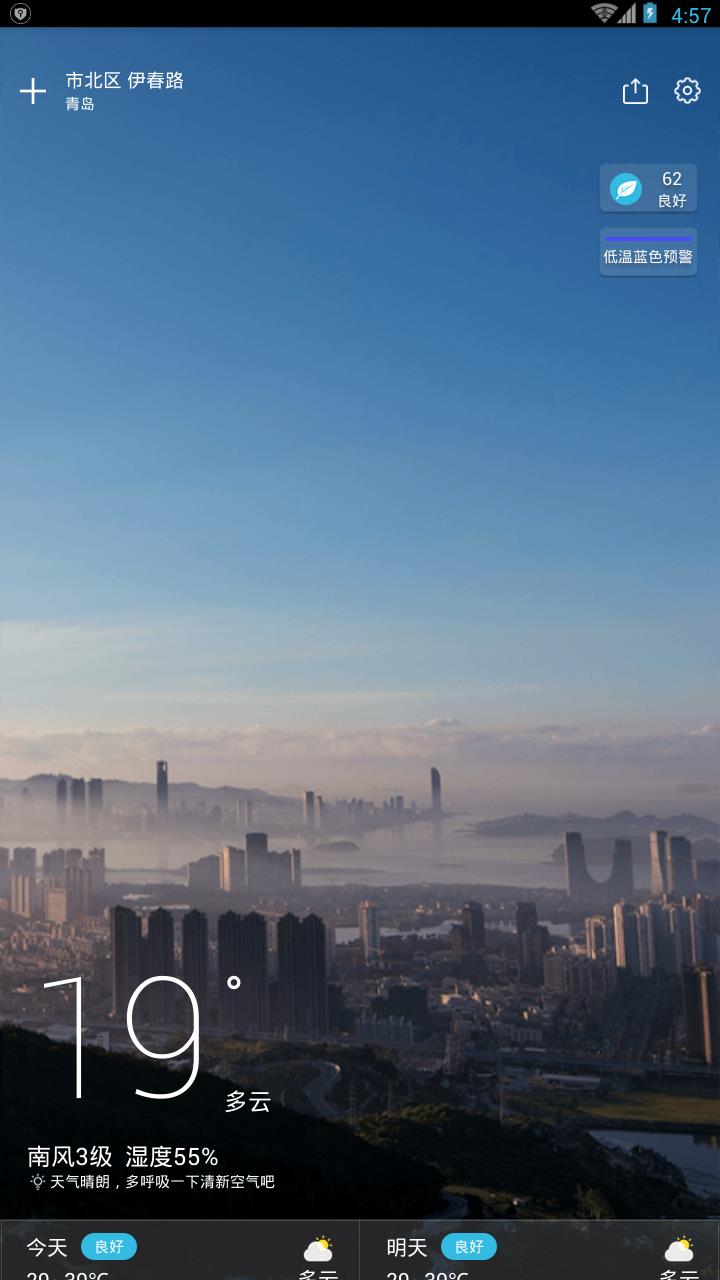Image resolution: width=720 pixels, height=1280 pixels.
Task: Share the current weather
Action: click(x=635, y=91)
